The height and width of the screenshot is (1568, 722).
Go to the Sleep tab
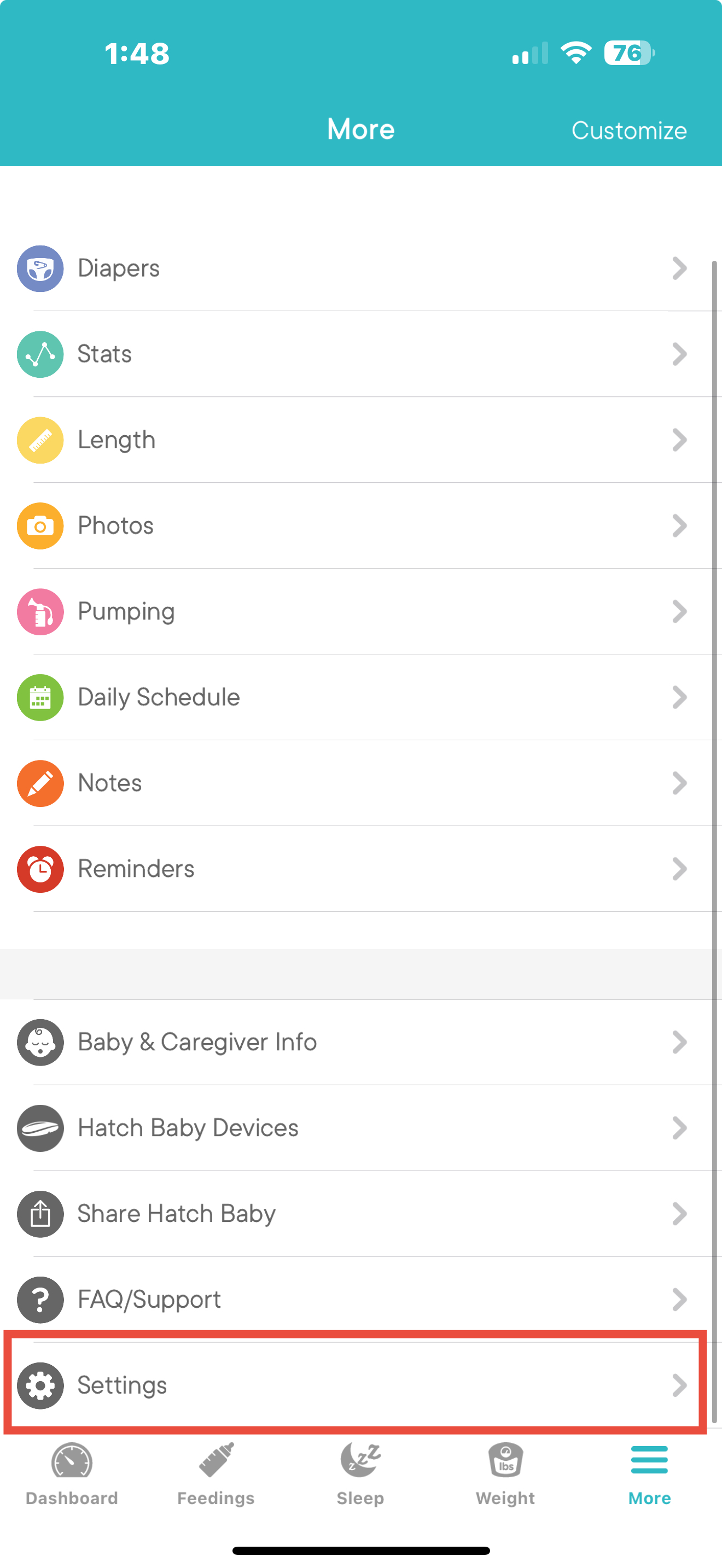[360, 1473]
